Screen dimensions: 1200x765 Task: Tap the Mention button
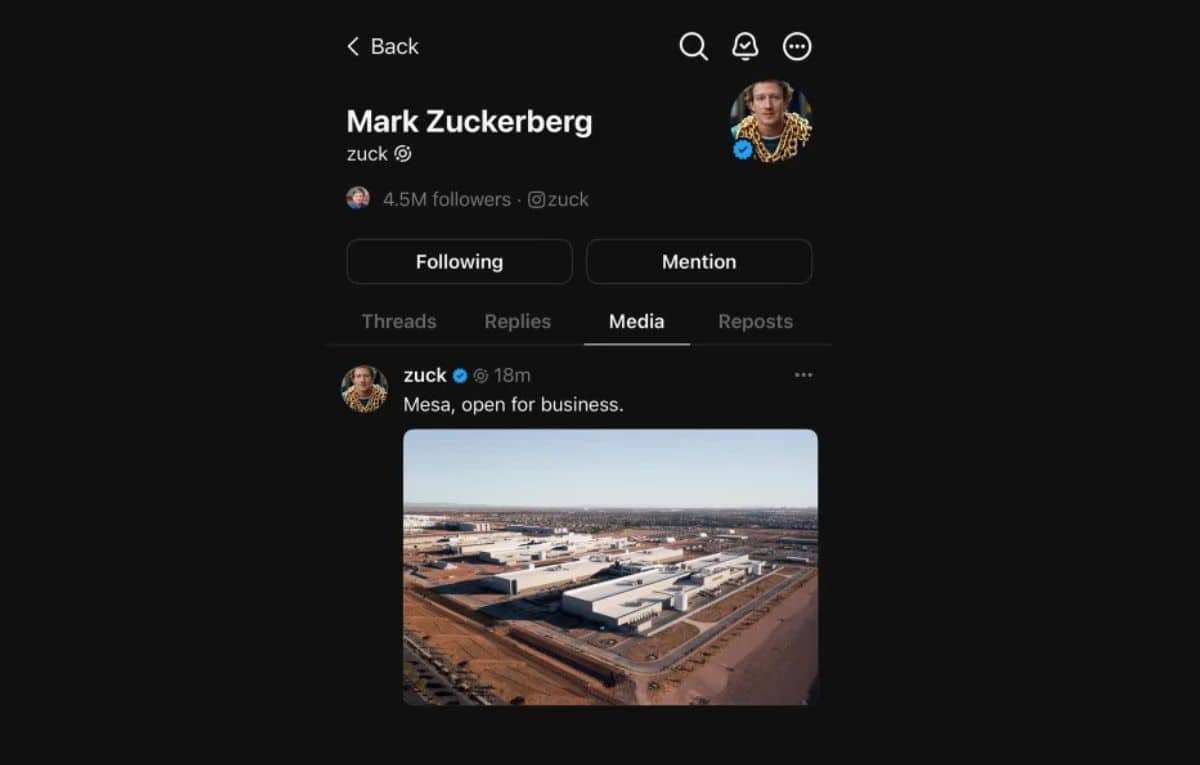pyautogui.click(x=698, y=262)
